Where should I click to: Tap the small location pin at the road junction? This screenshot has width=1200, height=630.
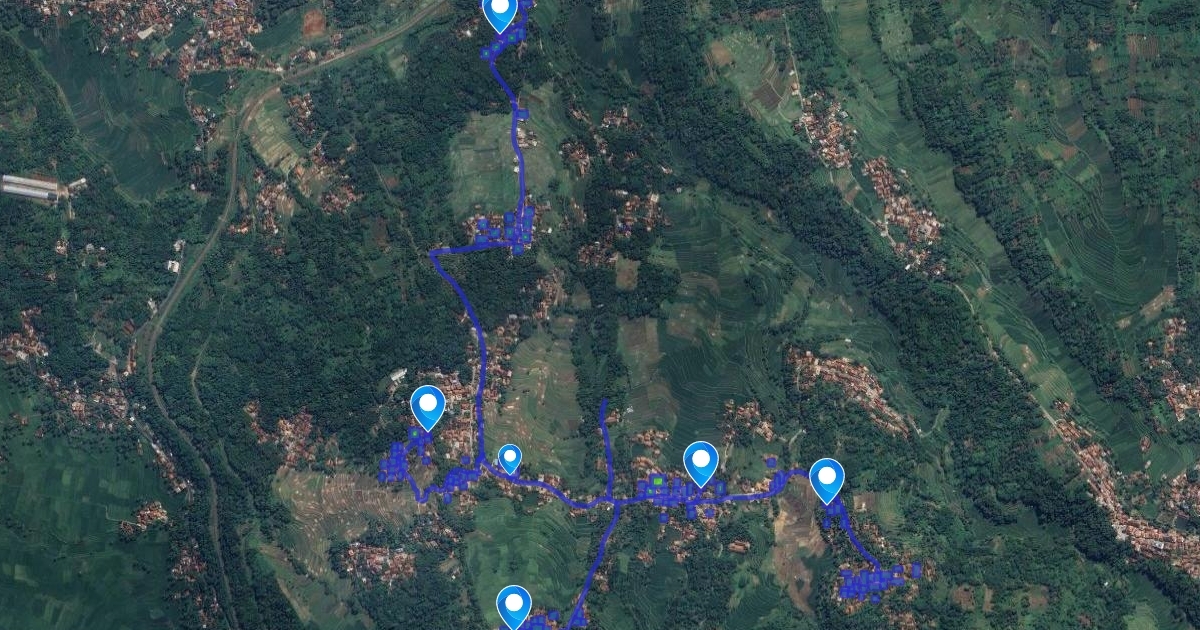(x=510, y=458)
